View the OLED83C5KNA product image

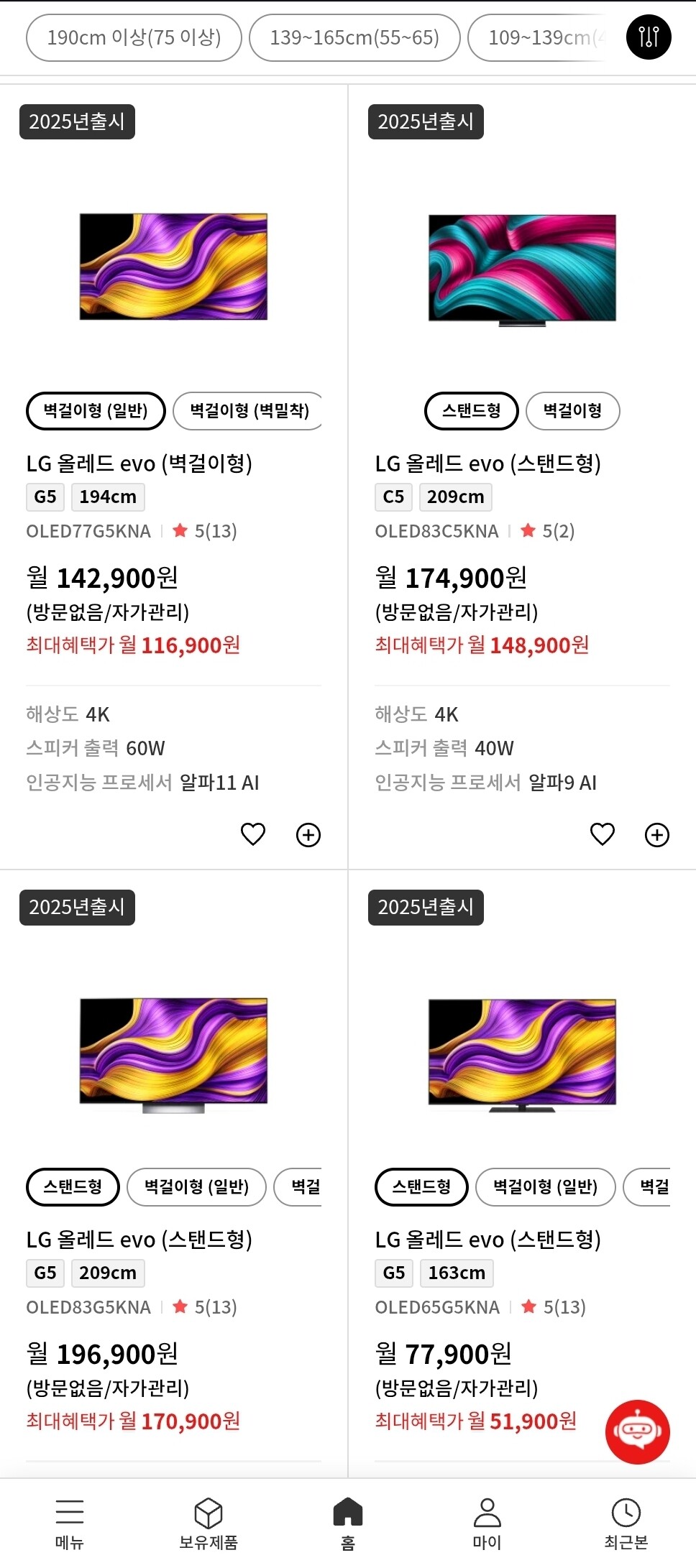click(x=522, y=269)
